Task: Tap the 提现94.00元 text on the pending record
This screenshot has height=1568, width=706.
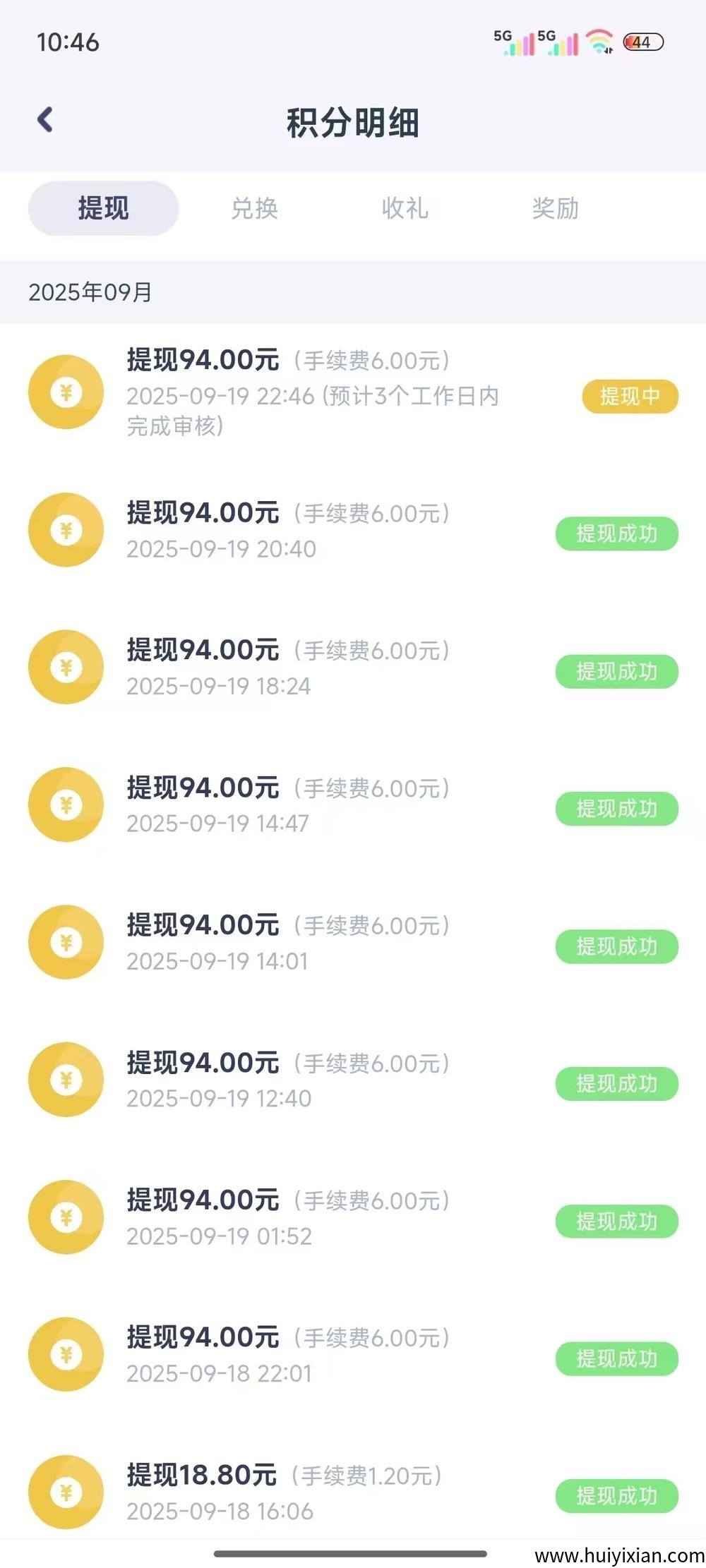Action: tap(203, 360)
